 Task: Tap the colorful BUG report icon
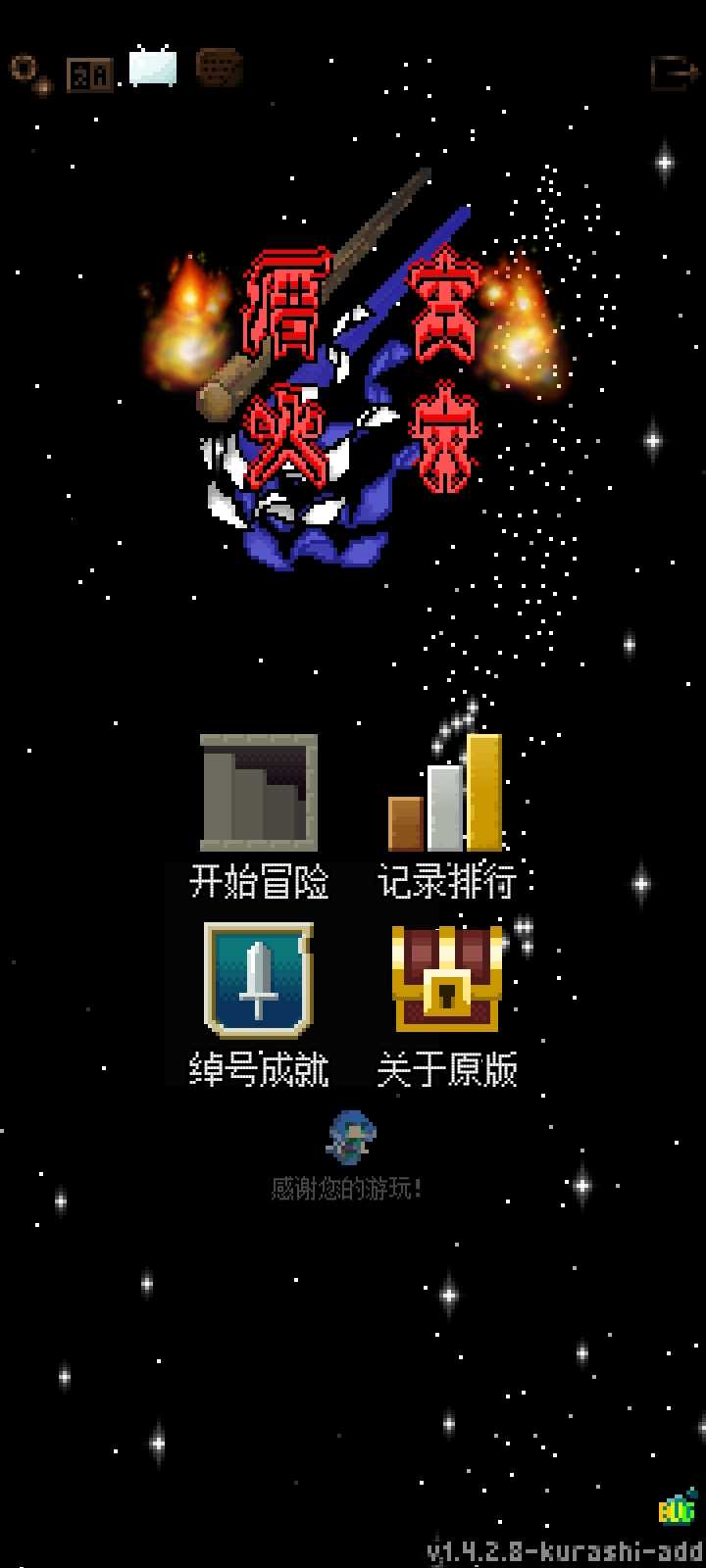coord(677,1509)
